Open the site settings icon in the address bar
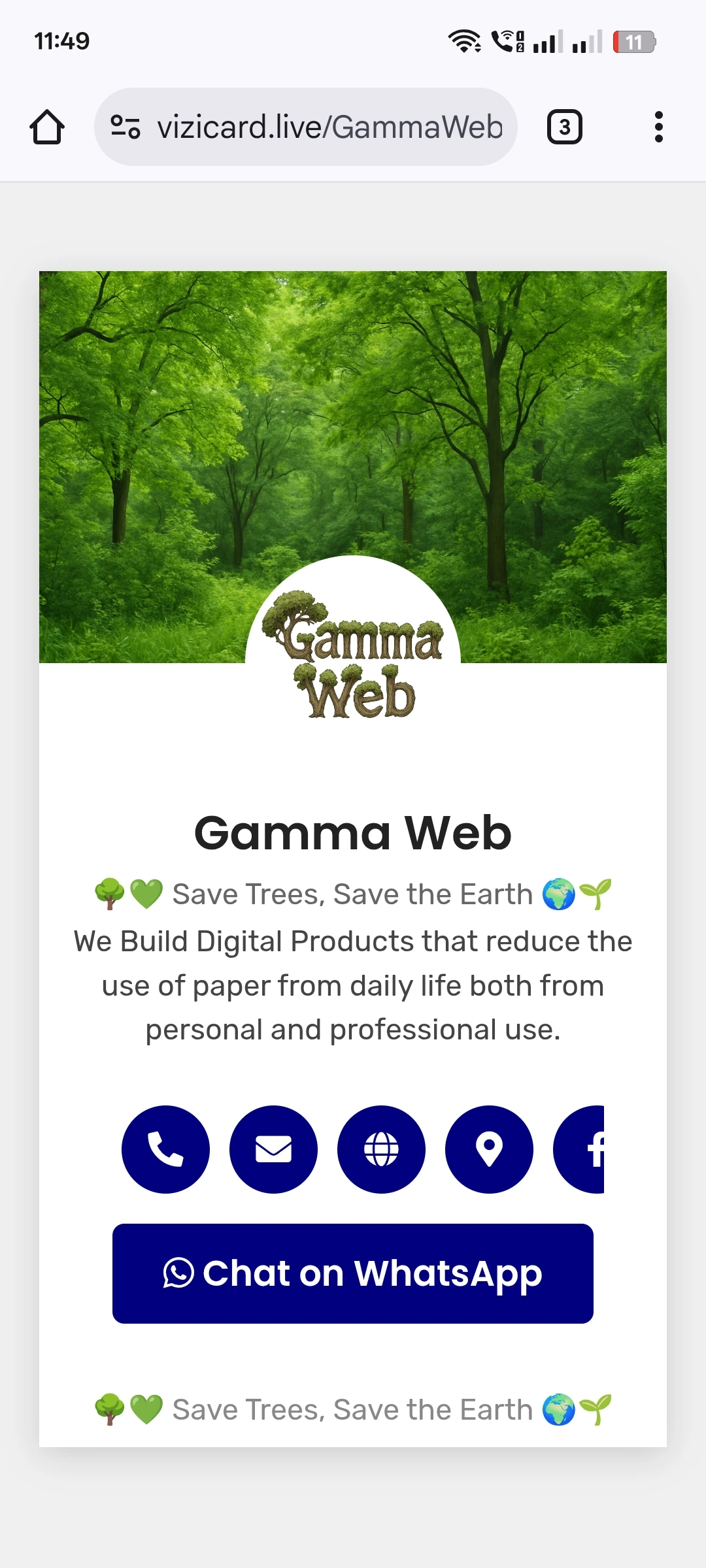This screenshot has width=706, height=1568. 125,127
